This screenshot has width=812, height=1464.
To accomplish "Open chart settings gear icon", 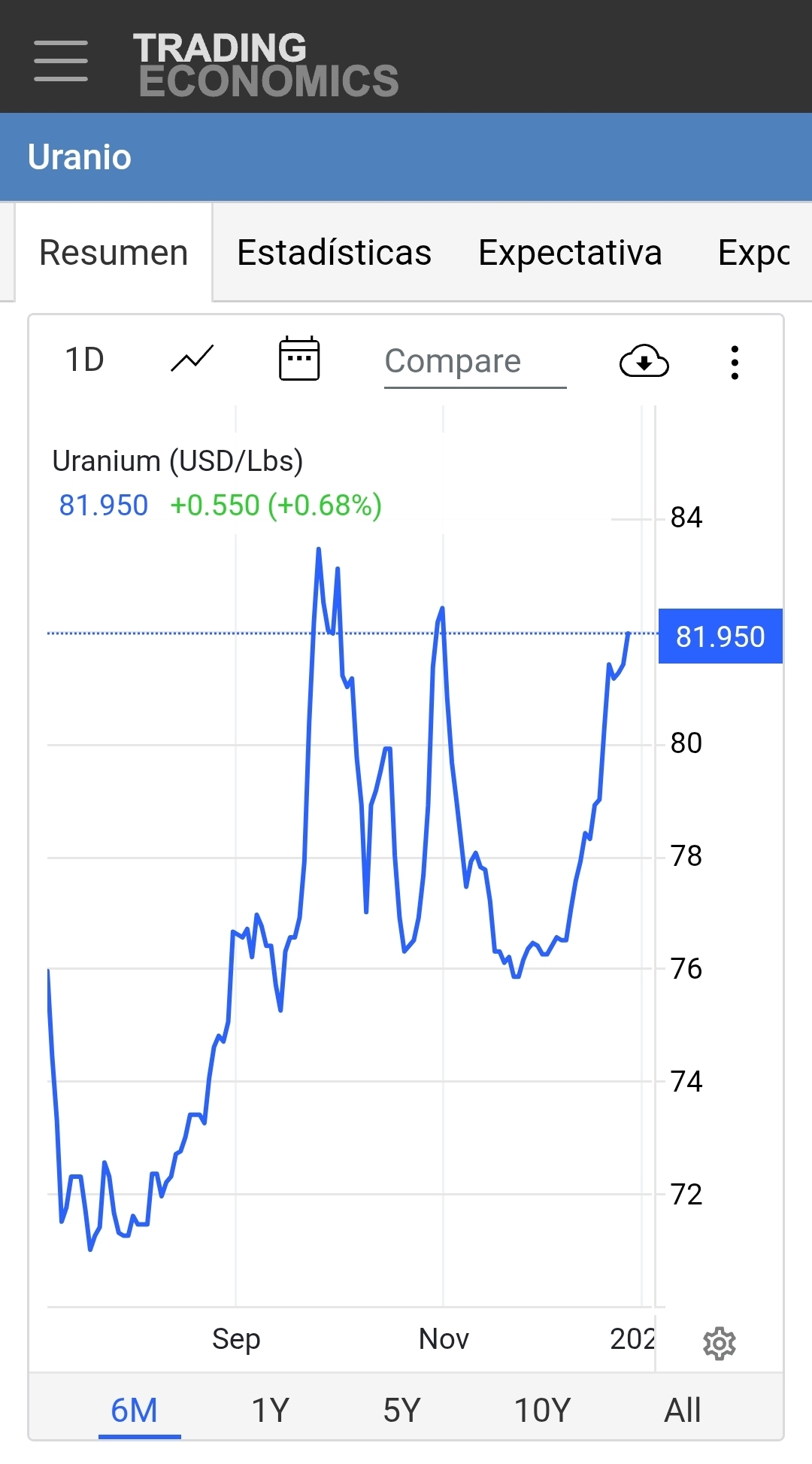I will [x=719, y=1344].
